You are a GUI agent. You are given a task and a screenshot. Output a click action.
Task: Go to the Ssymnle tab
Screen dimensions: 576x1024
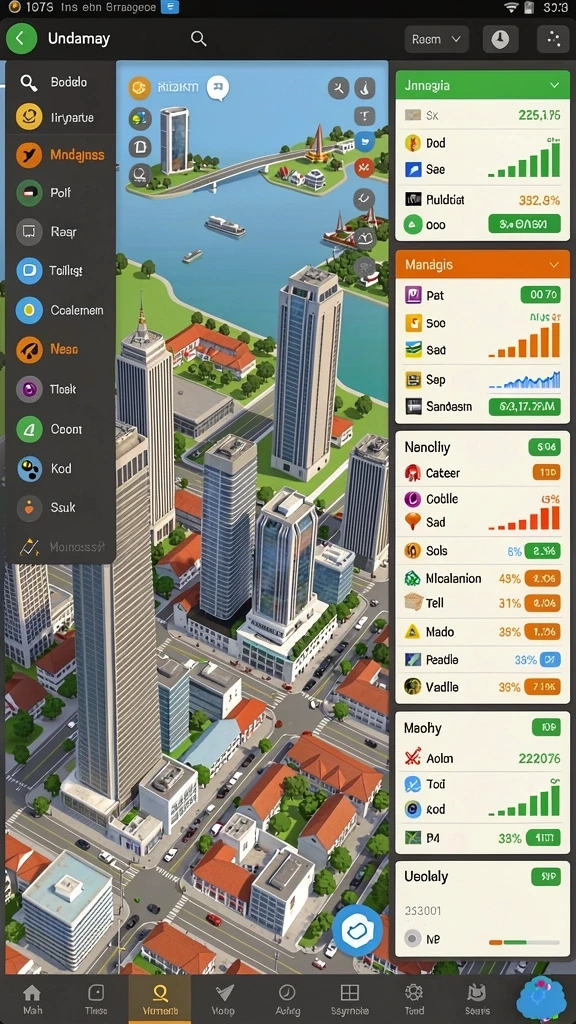(350, 999)
